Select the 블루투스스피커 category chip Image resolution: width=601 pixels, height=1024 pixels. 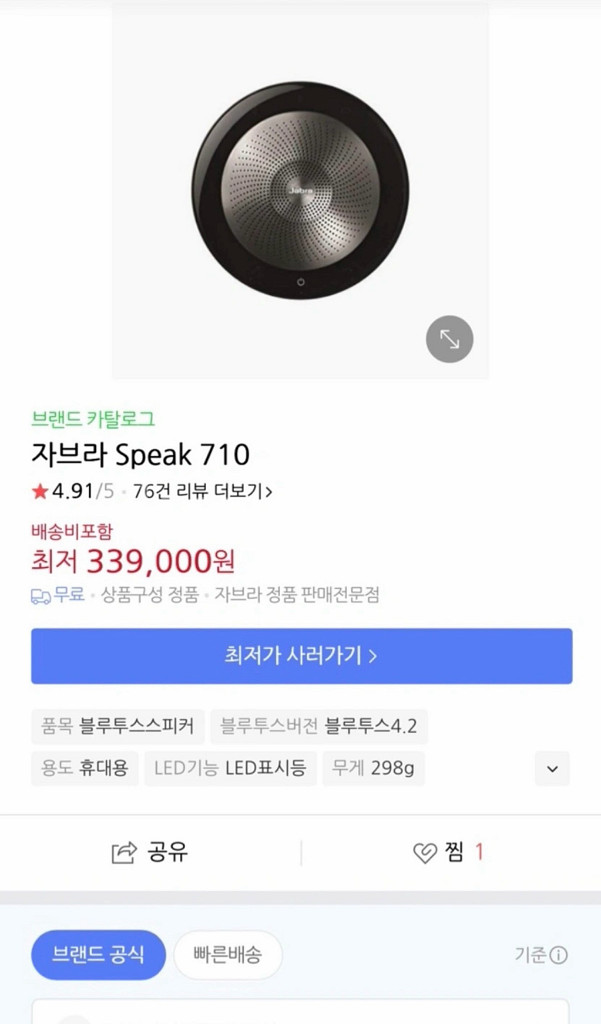coord(118,726)
